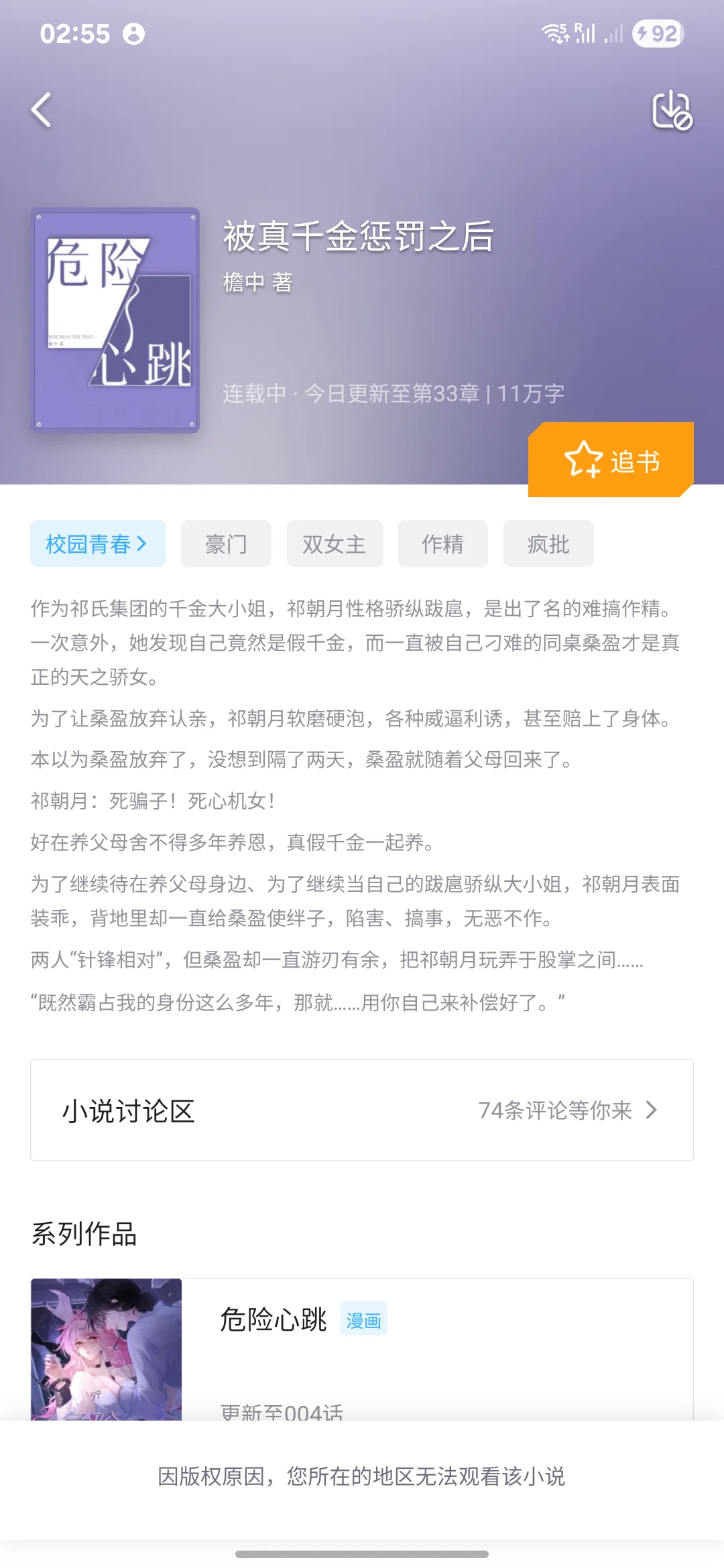This screenshot has height=1568, width=724.
Task: Open the 危险心跳 manga series card
Action: click(x=362, y=1348)
